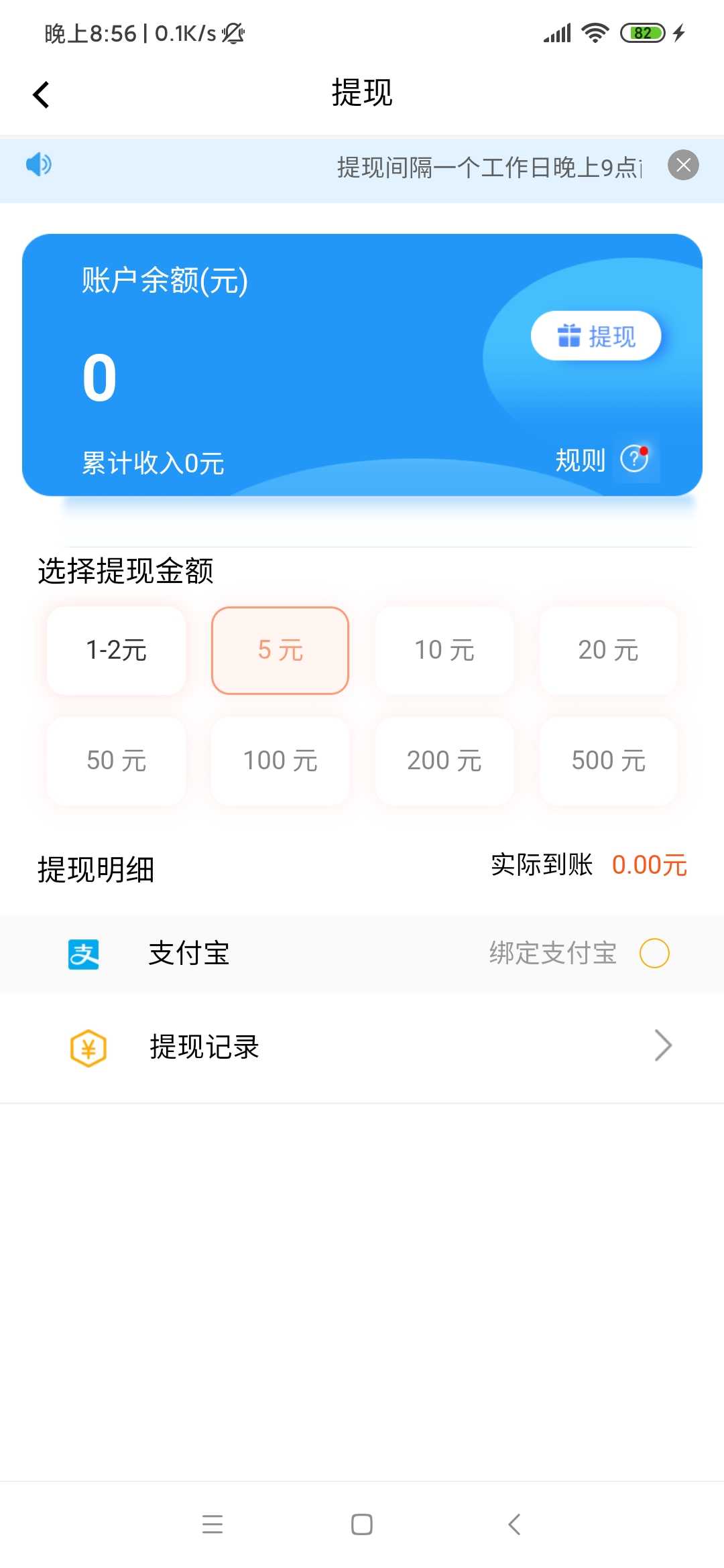Viewport: 724px width, 1568px height.
Task: Select the 5 元 withdrawal amount
Action: (x=280, y=650)
